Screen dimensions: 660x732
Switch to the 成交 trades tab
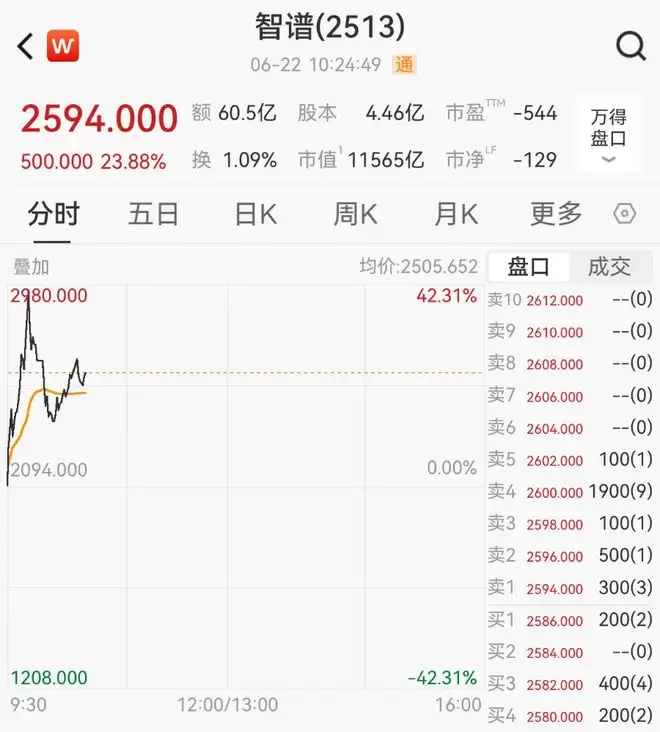[610, 267]
